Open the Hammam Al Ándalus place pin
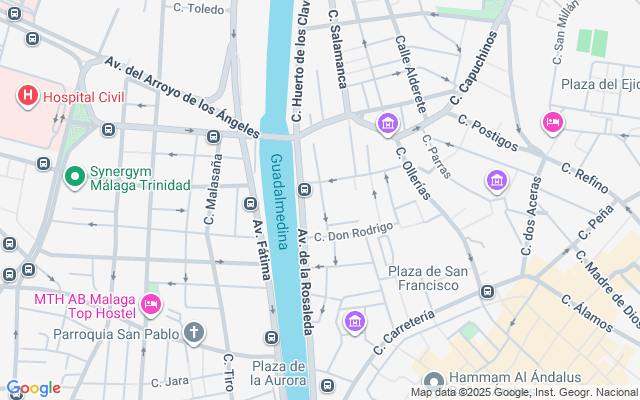640x400 pixels. (x=434, y=380)
